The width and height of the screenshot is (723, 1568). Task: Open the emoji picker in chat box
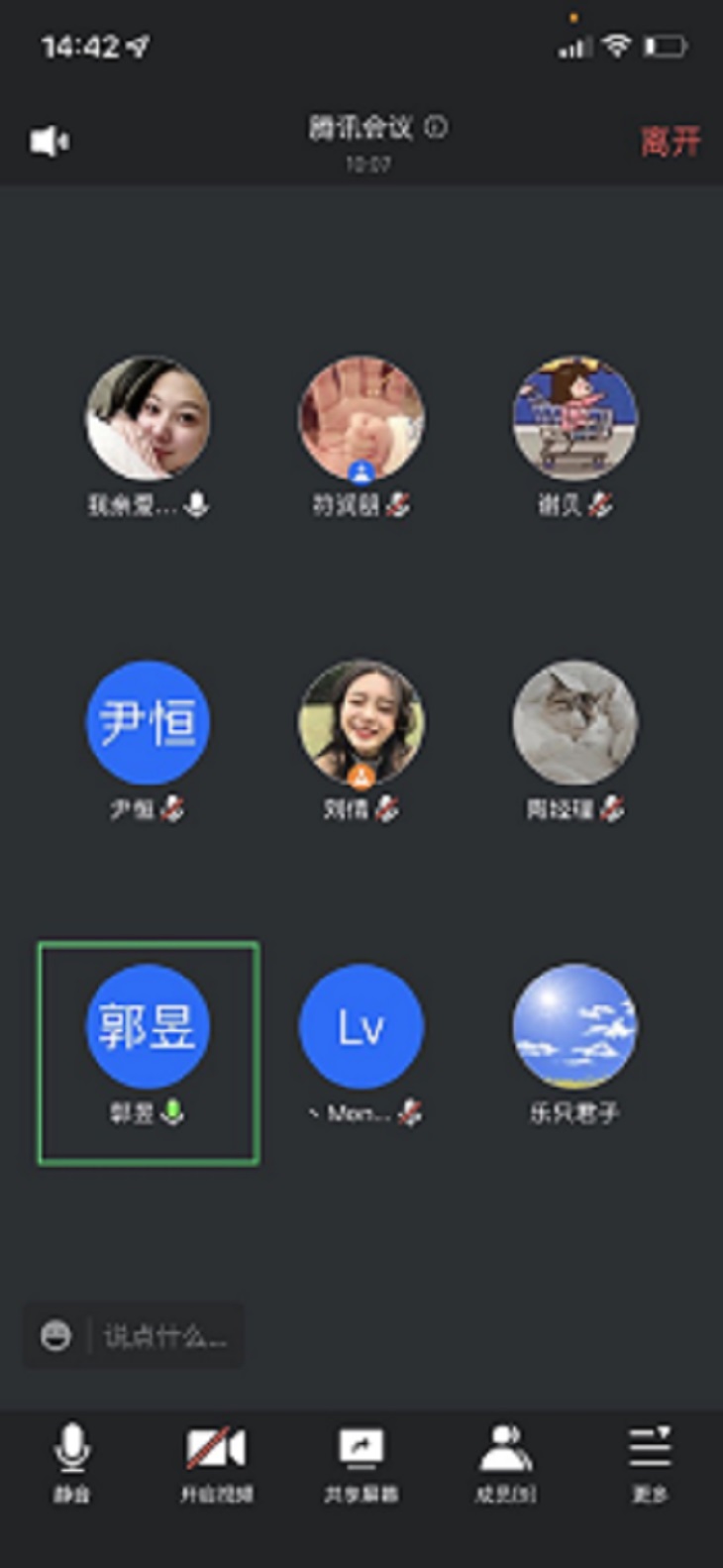(56, 1337)
